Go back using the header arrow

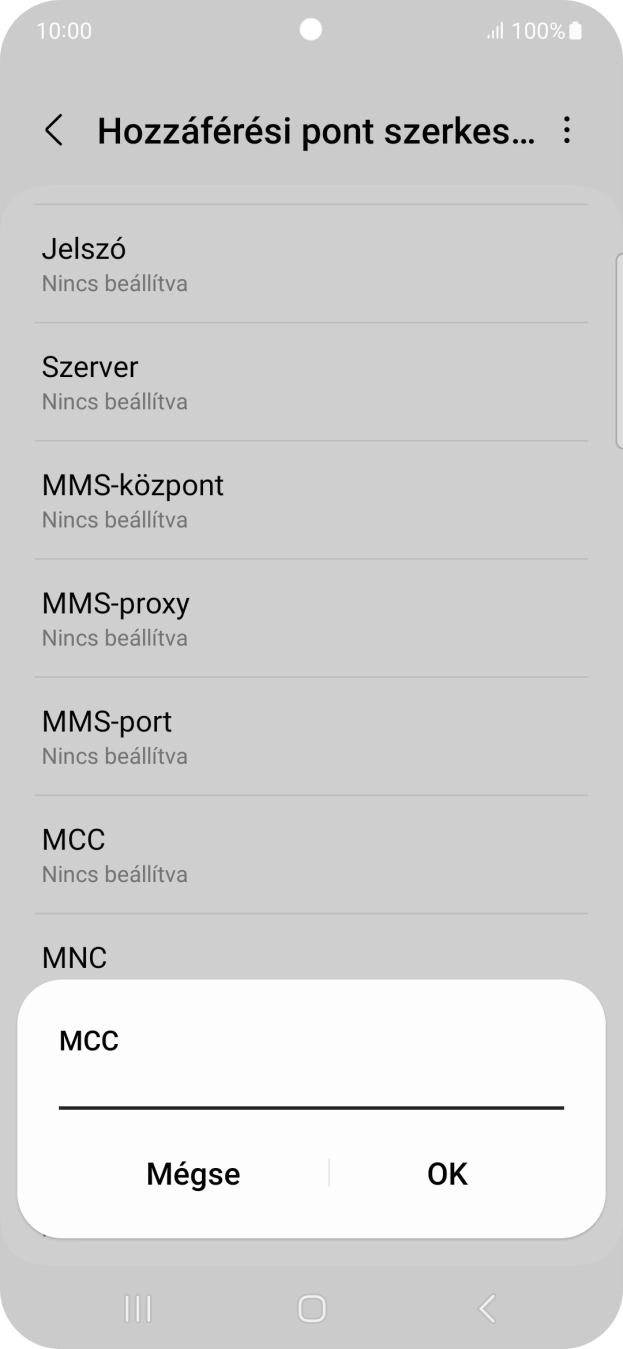point(54,130)
